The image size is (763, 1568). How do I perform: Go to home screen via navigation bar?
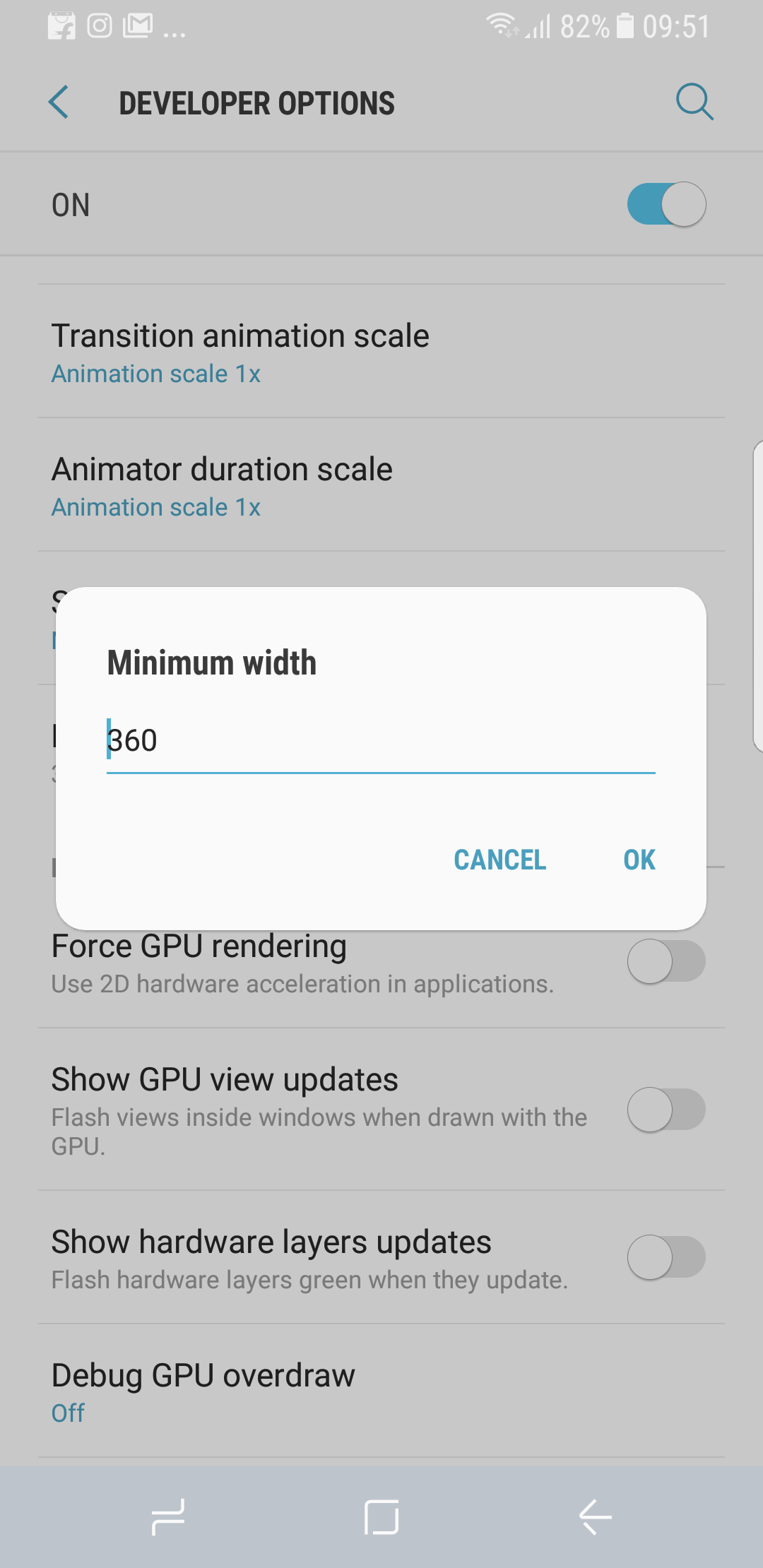tap(381, 1517)
